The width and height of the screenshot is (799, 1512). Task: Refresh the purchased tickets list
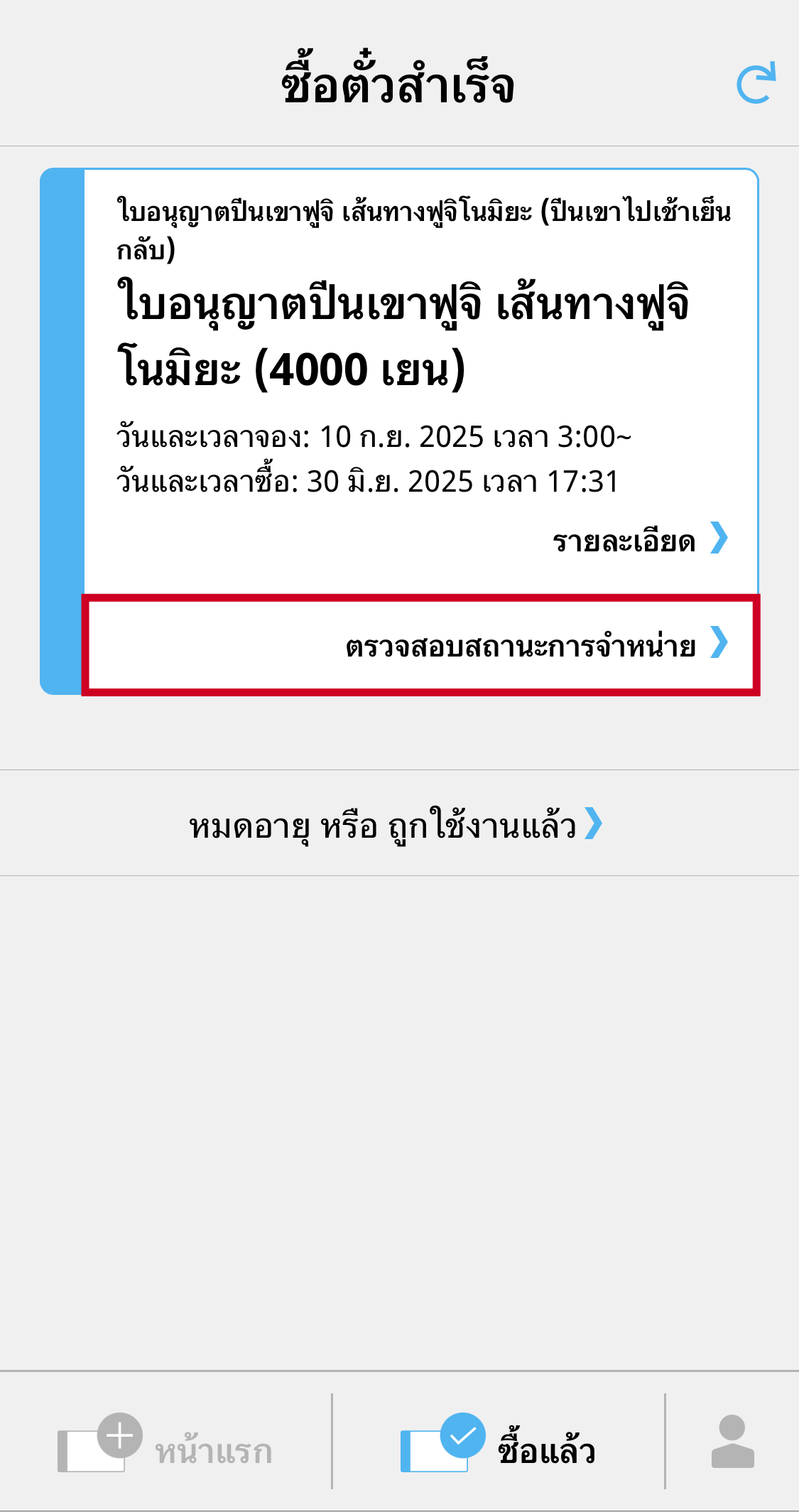click(756, 84)
